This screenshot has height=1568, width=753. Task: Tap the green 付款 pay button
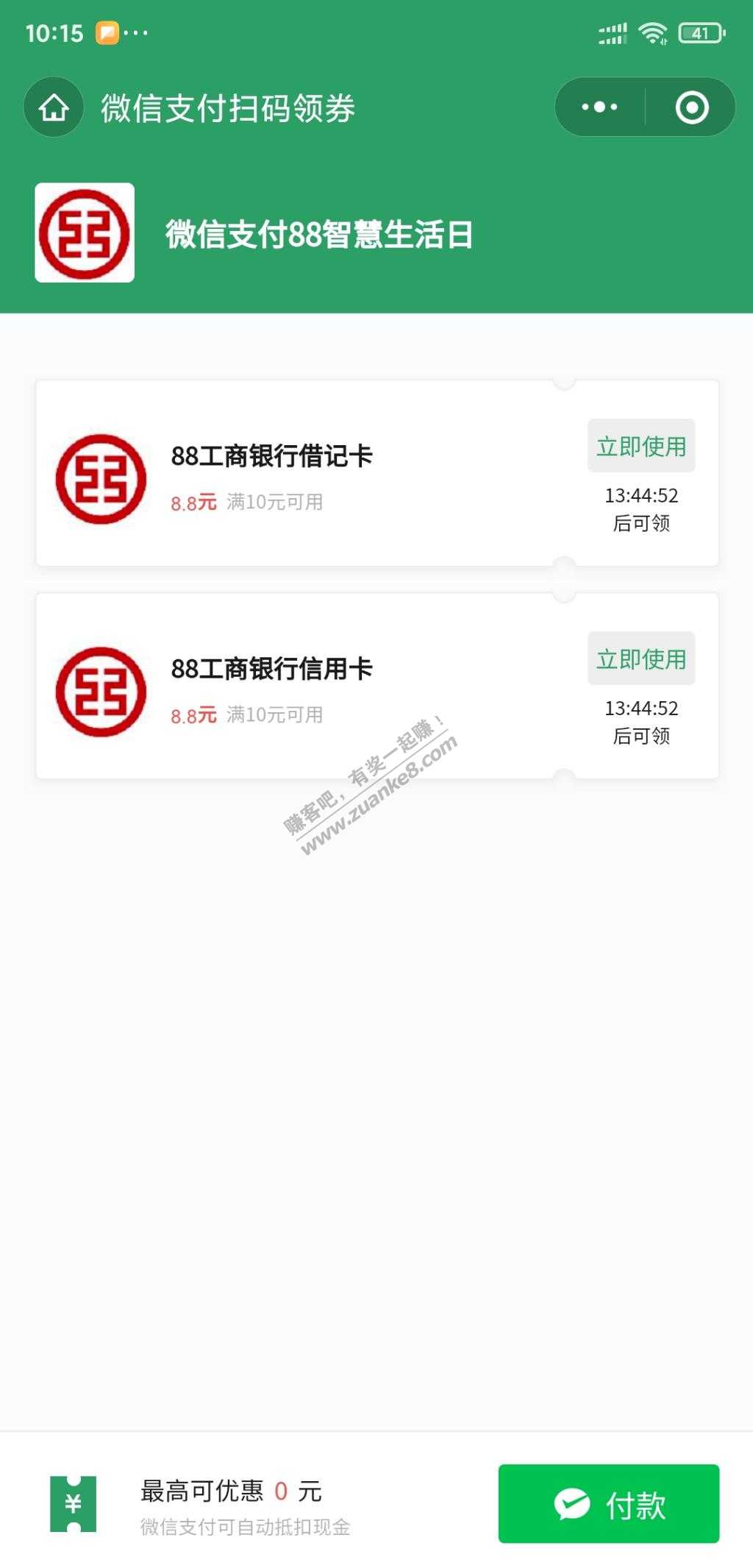[609, 1503]
